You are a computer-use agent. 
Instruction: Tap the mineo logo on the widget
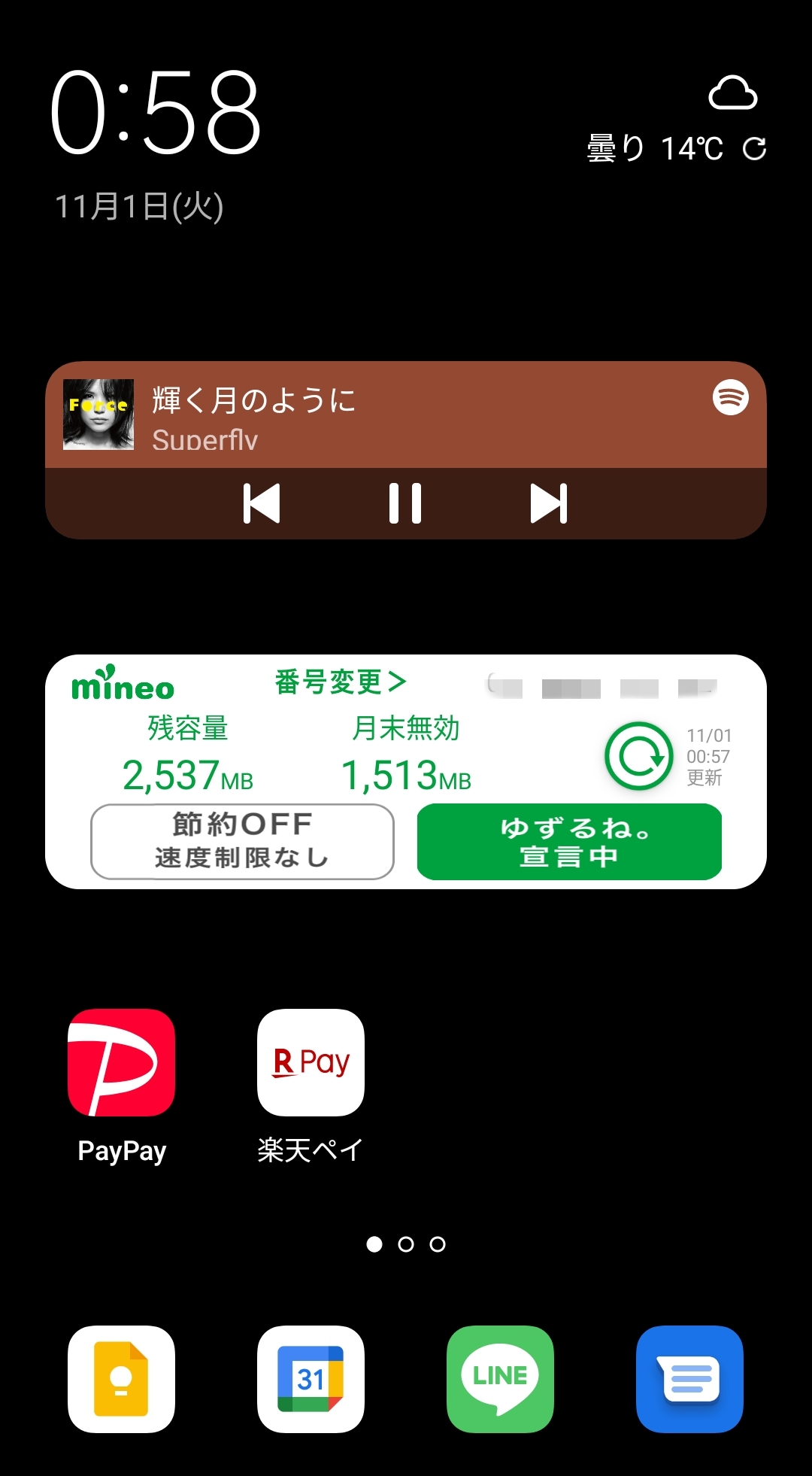pos(124,685)
